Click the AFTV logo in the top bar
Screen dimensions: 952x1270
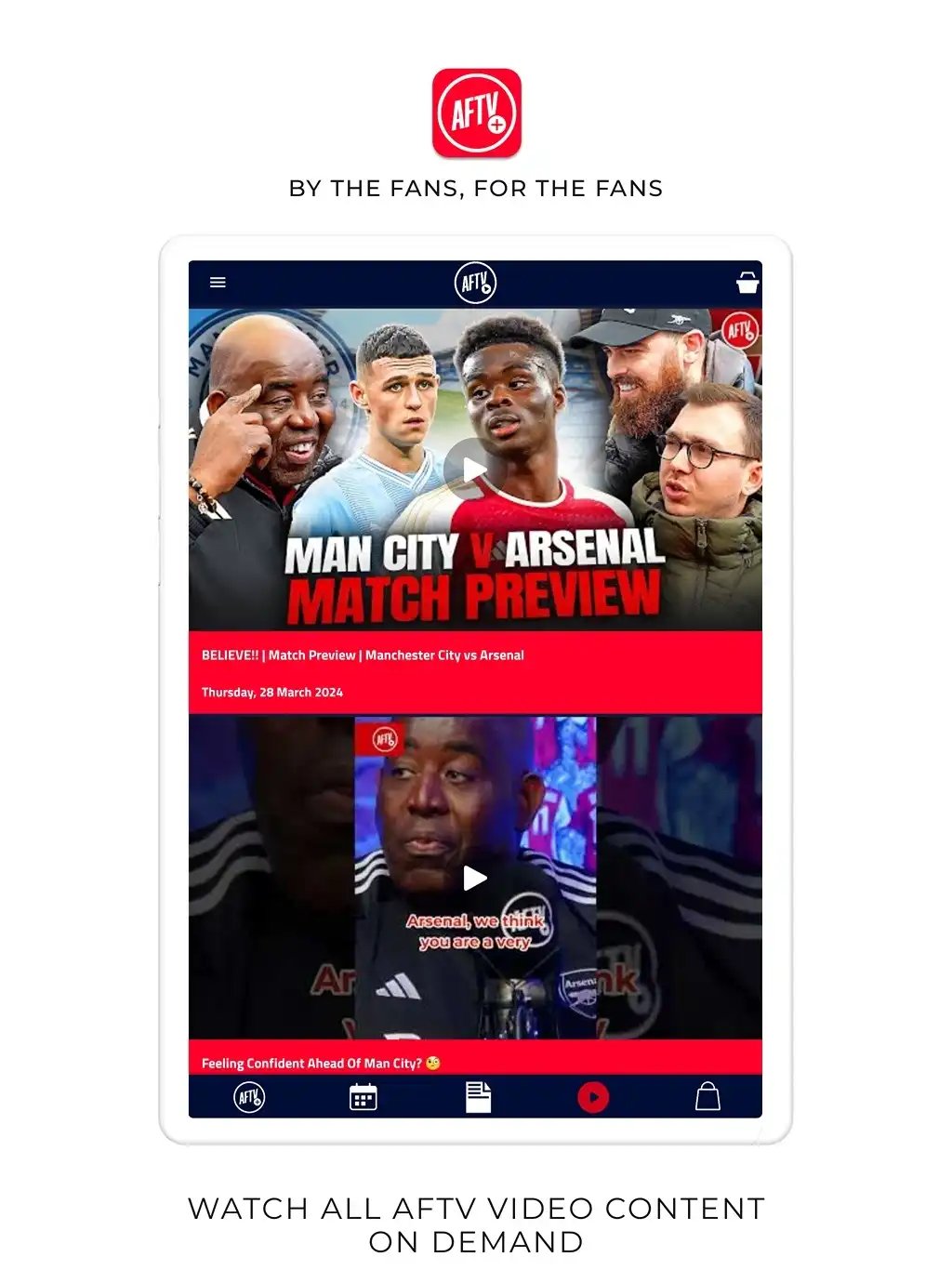pyautogui.click(x=477, y=284)
